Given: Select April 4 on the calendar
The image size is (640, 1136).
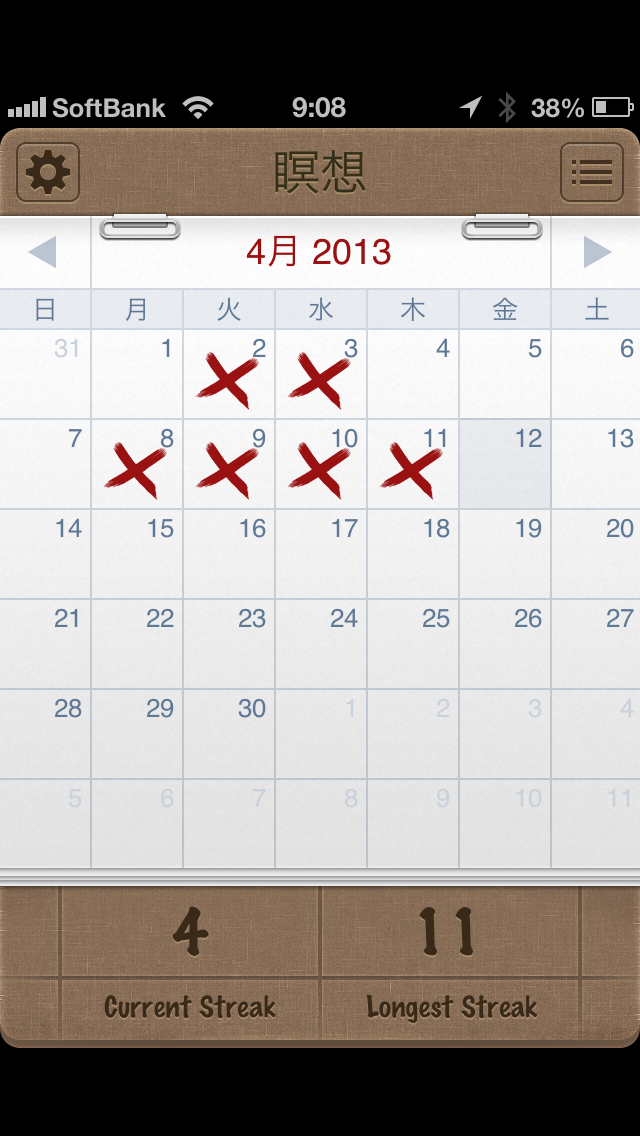Looking at the screenshot, I should [x=413, y=375].
